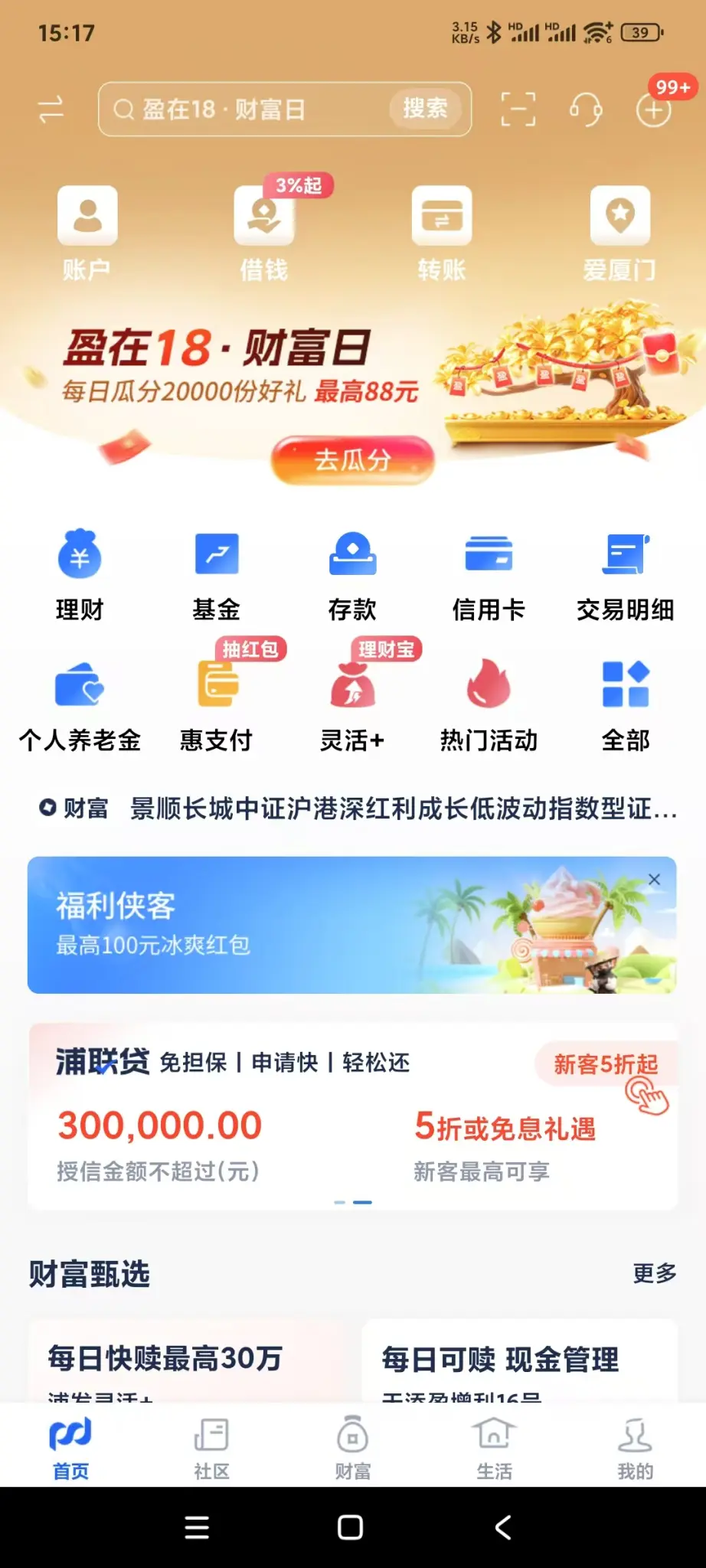The width and height of the screenshot is (706, 1568).
Task: Tap the switch version icon at top left
Action: pos(51,109)
